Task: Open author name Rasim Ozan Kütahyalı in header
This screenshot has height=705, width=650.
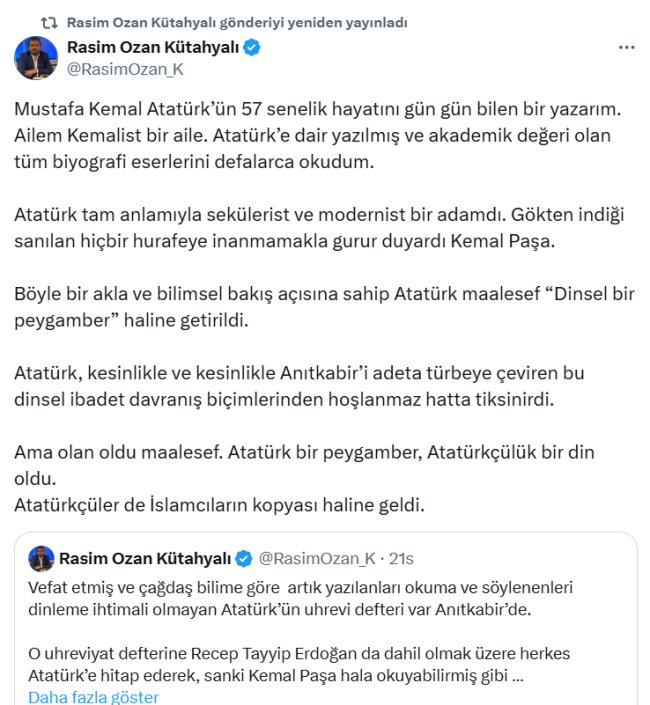Action: (x=154, y=48)
